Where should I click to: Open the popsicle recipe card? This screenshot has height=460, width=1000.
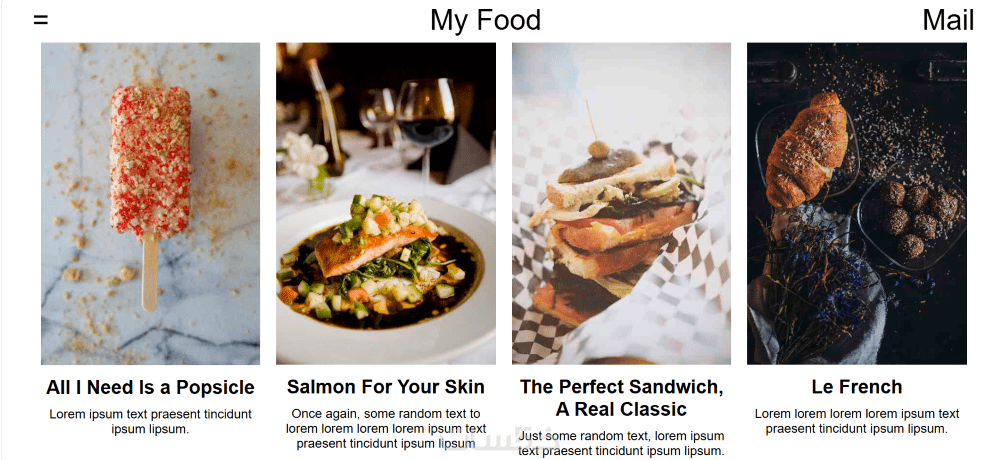tap(150, 204)
